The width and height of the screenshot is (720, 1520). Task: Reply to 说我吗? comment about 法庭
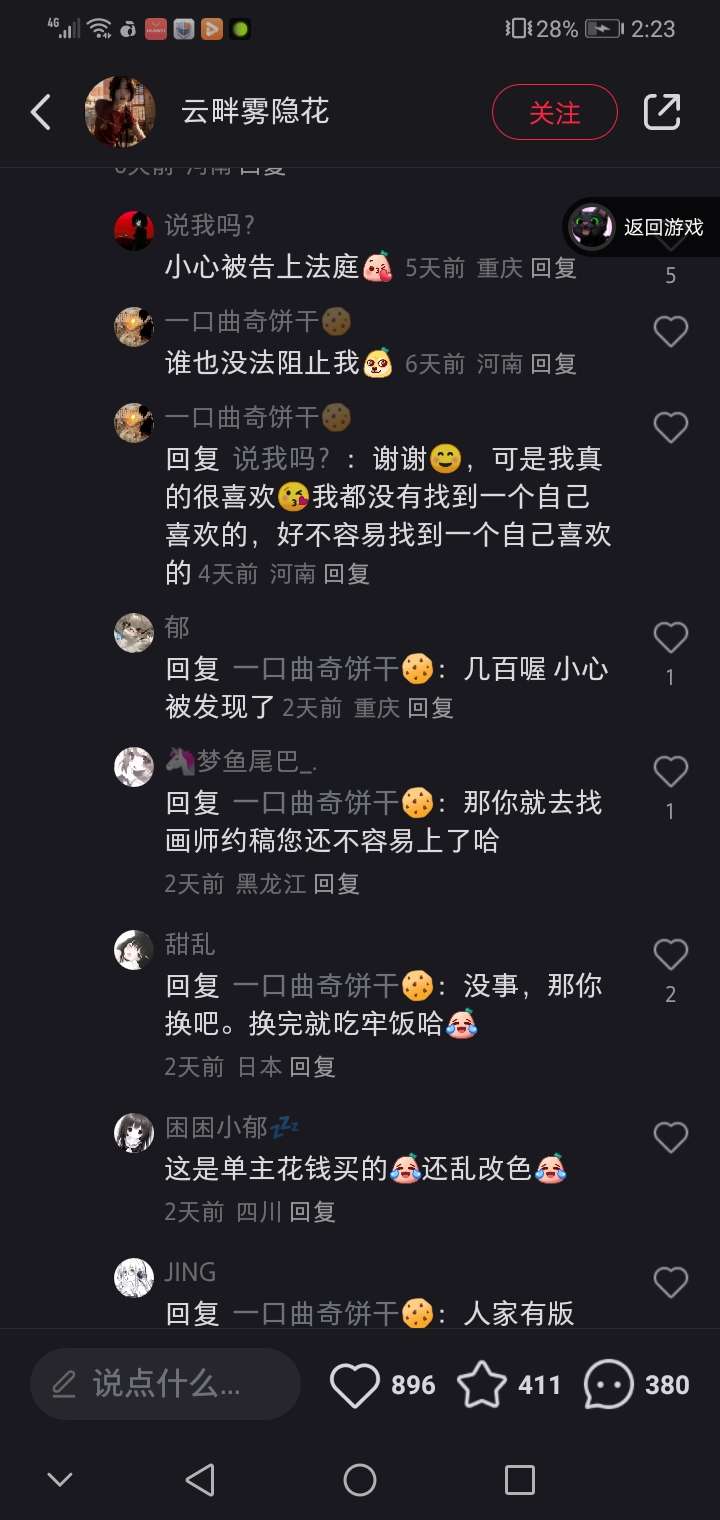tap(553, 268)
